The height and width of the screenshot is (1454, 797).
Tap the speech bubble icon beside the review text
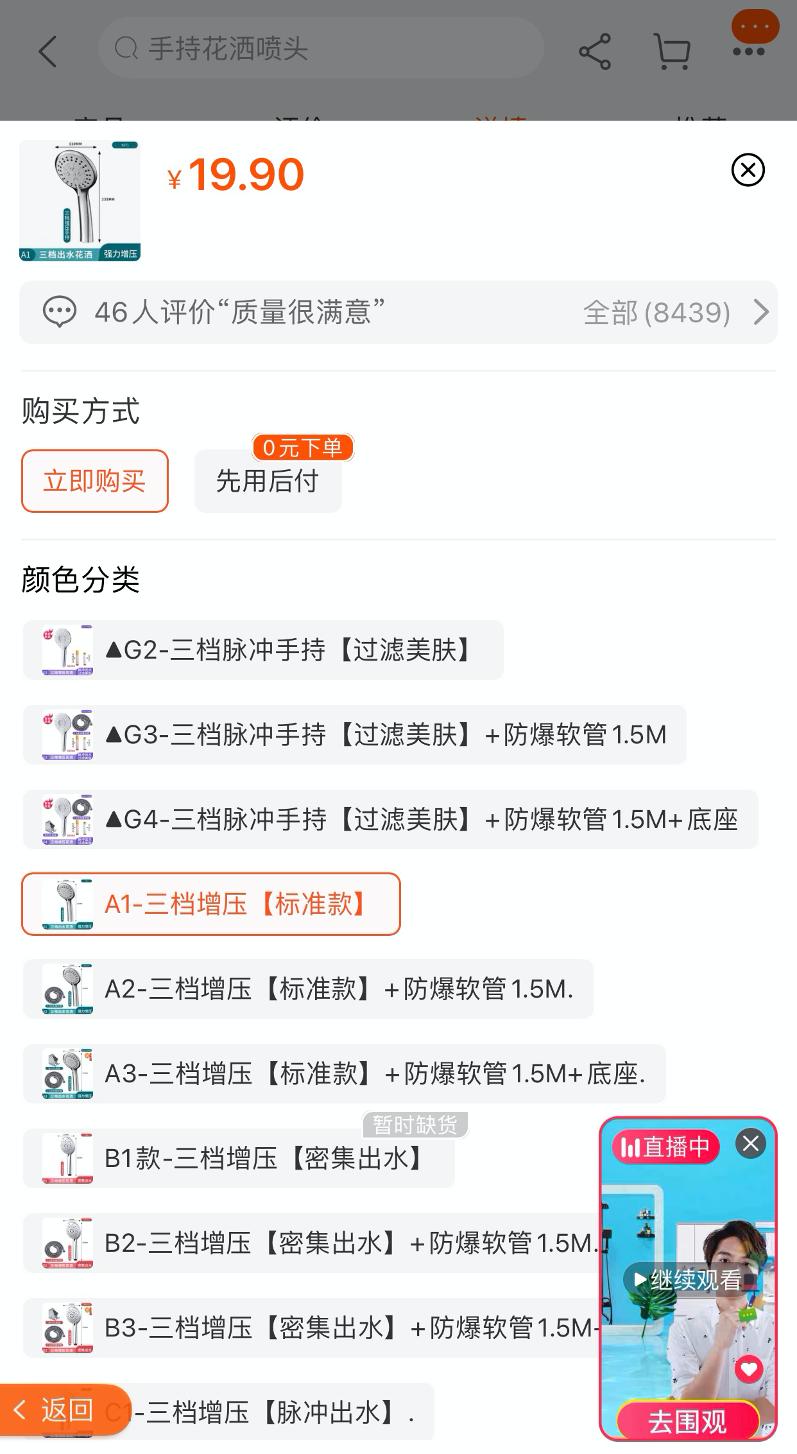[x=60, y=311]
